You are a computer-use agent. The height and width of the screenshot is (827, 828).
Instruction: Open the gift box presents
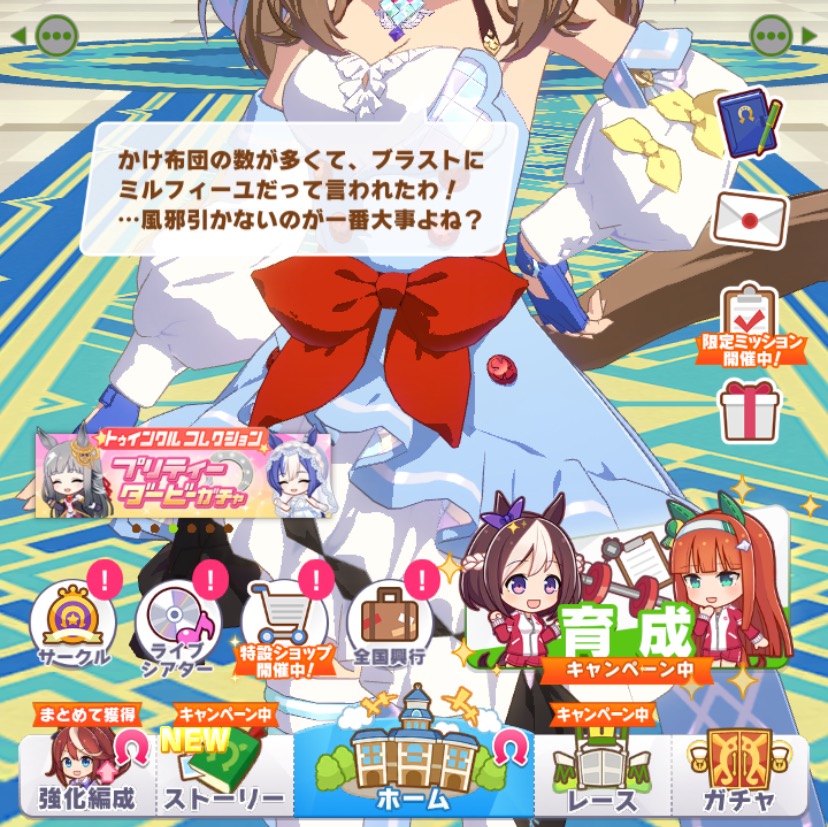(x=750, y=410)
